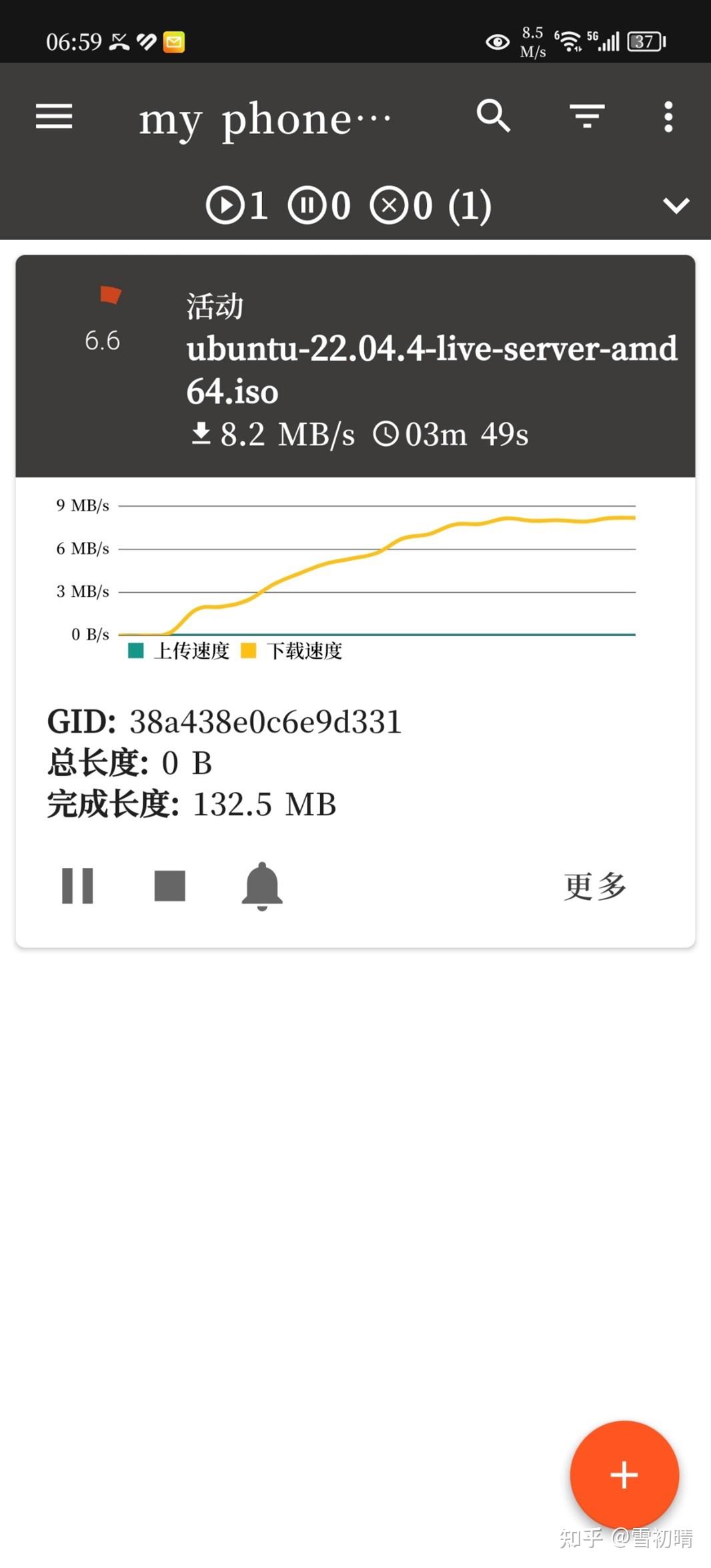Tap the GID value text
711x1568 pixels.
(265, 721)
